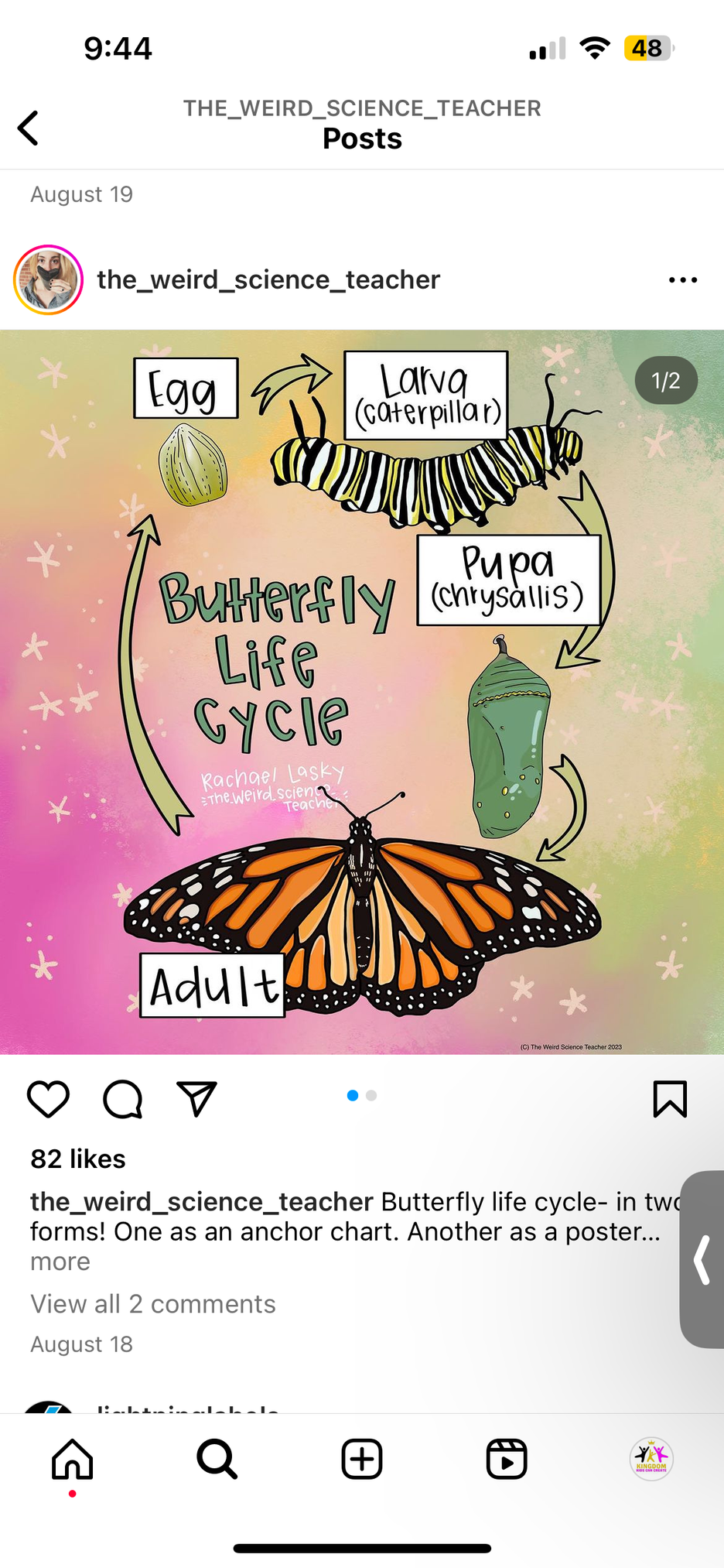The height and width of the screenshot is (1568, 724).
Task: Open the post's three-dot options menu
Action: point(682,280)
